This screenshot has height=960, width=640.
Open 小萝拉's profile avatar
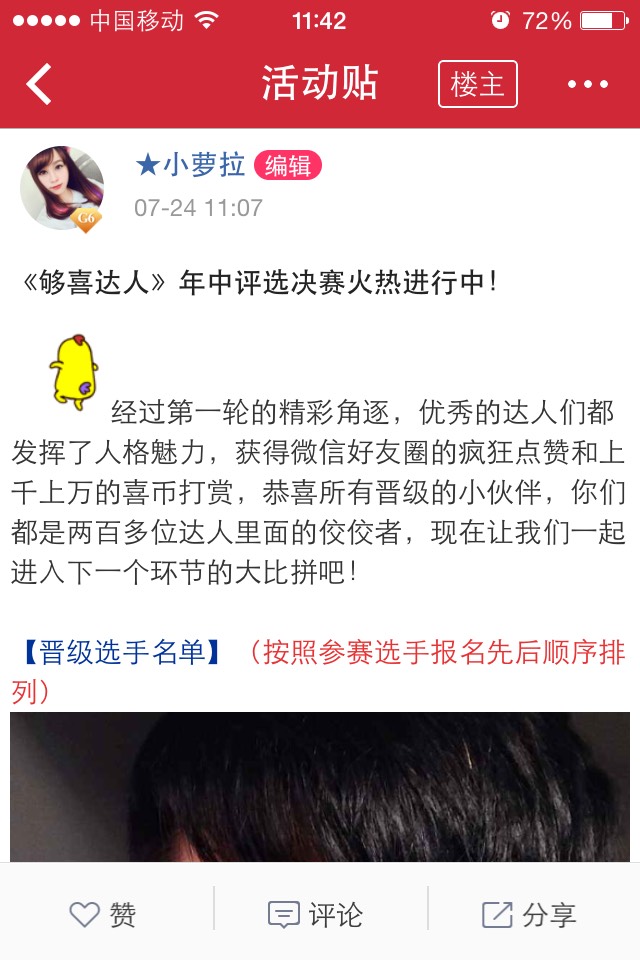point(62,188)
